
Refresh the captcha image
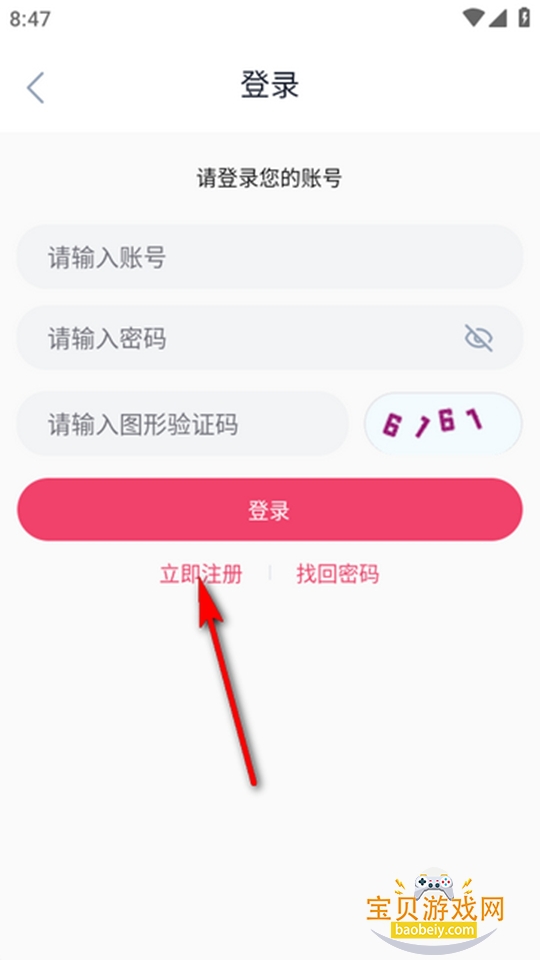pyautogui.click(x=443, y=424)
